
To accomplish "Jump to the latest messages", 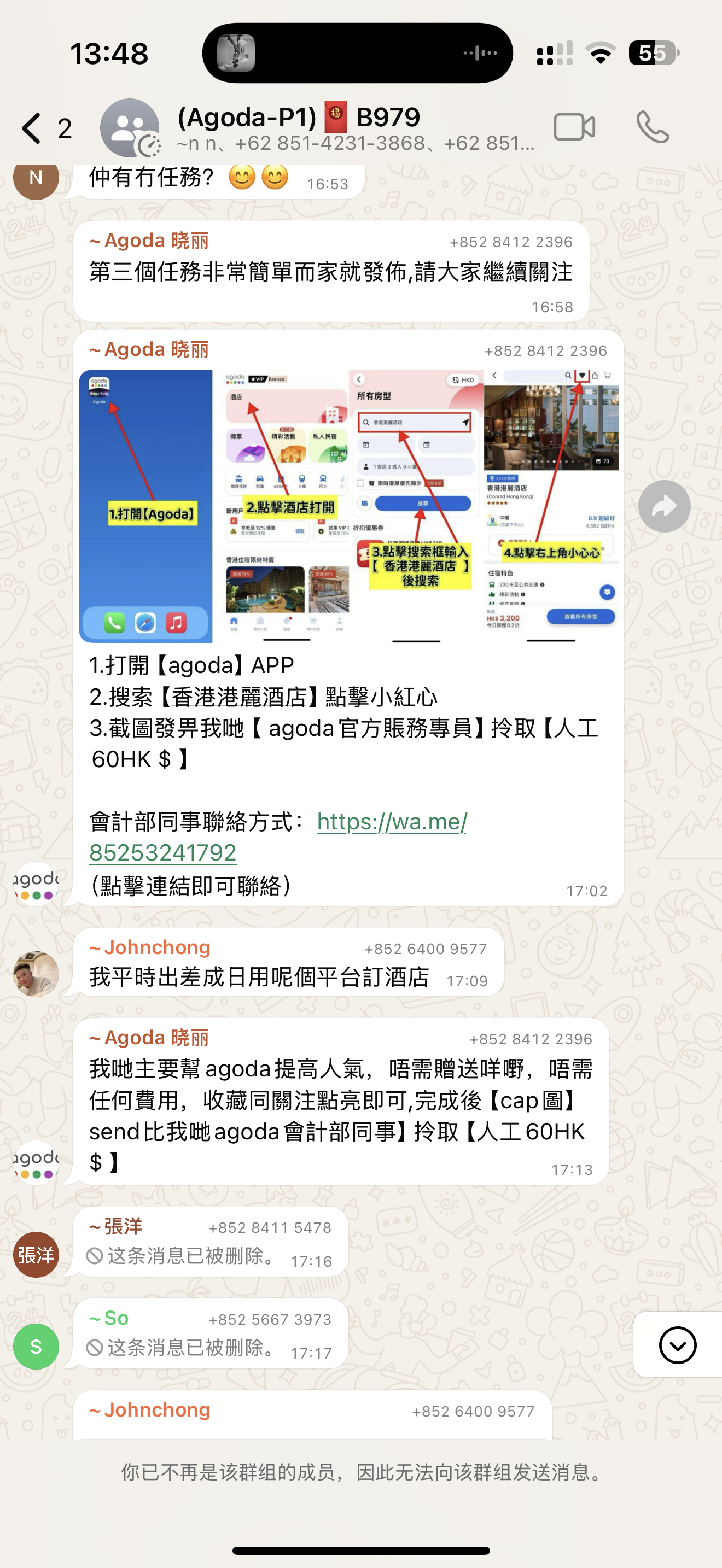I will click(x=678, y=1344).
